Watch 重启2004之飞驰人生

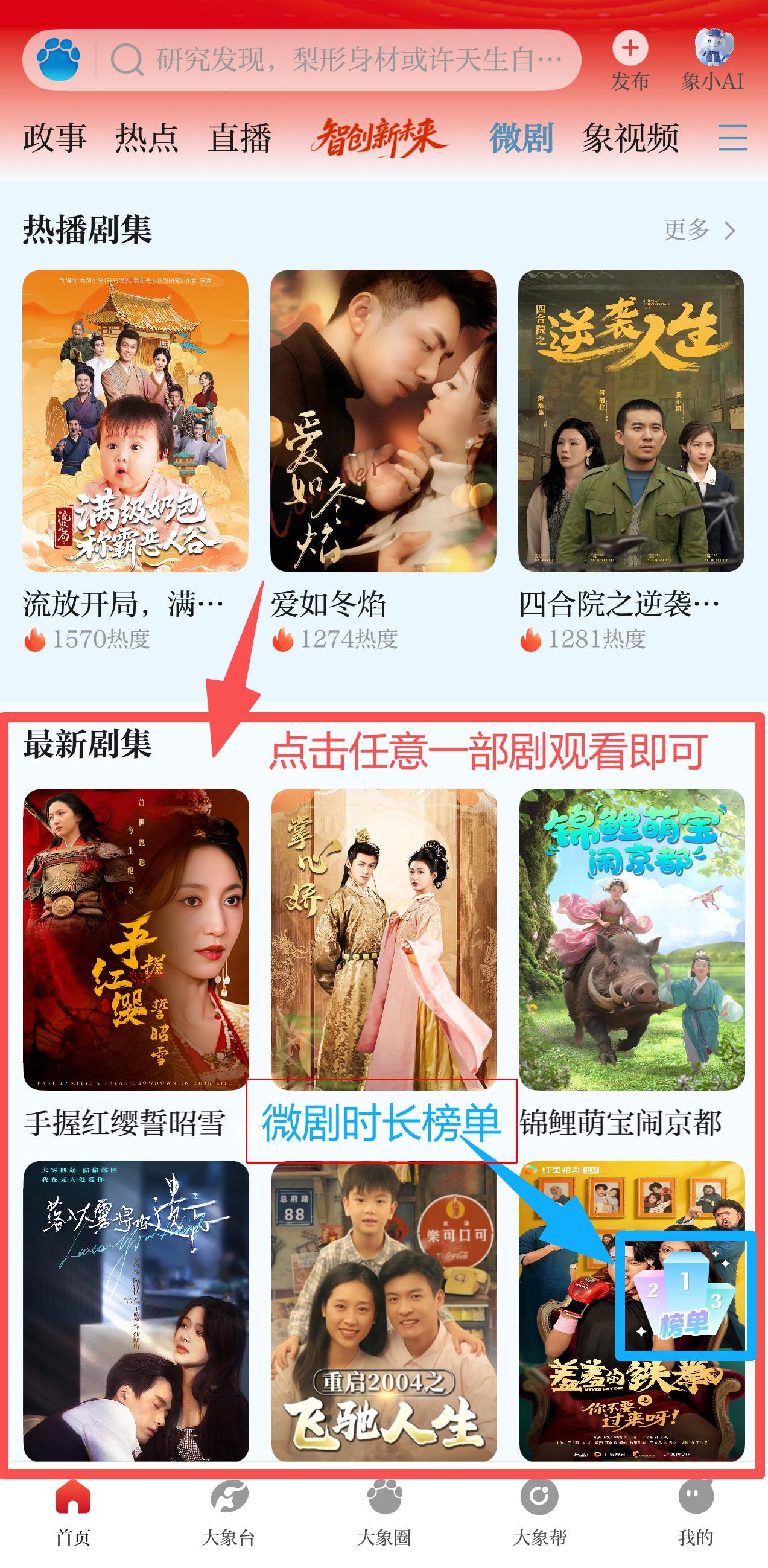coord(383,1310)
